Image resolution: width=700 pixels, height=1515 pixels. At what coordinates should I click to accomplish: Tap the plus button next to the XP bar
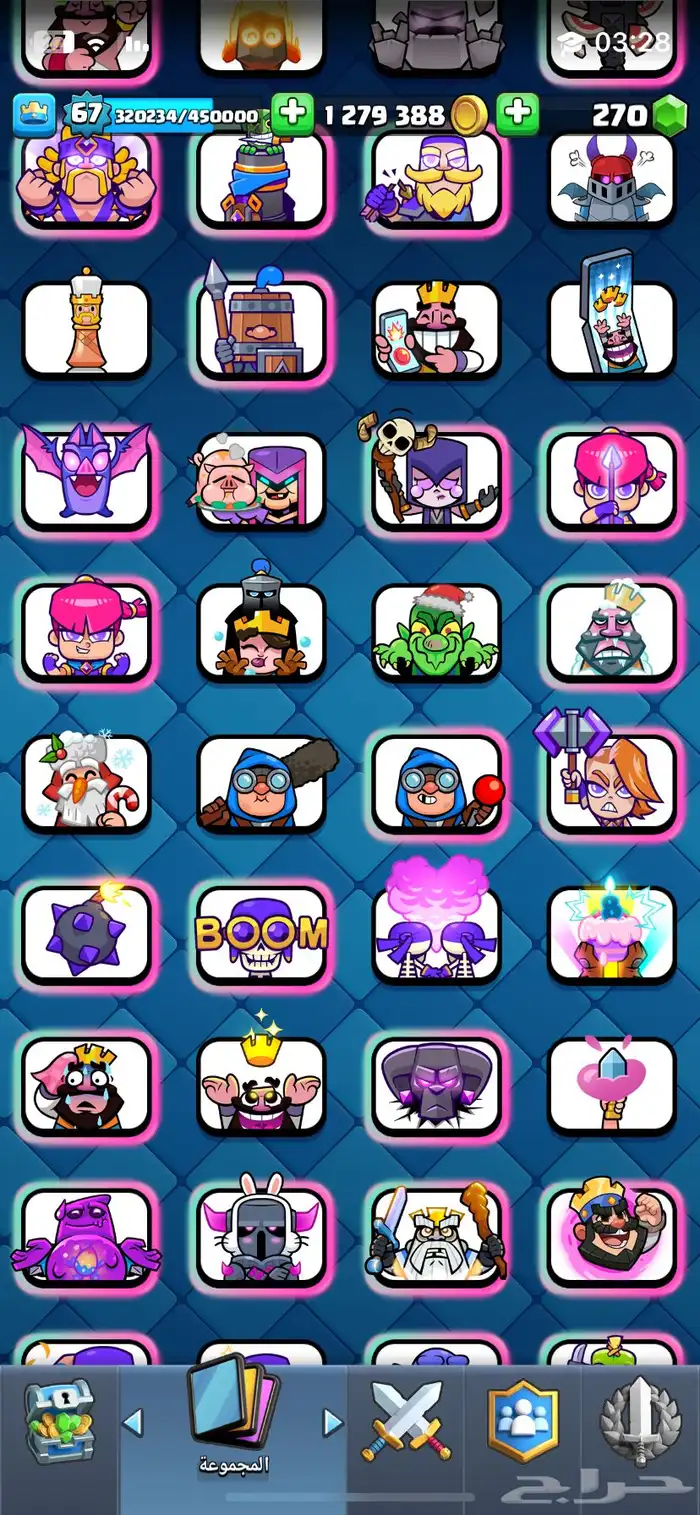(292, 114)
